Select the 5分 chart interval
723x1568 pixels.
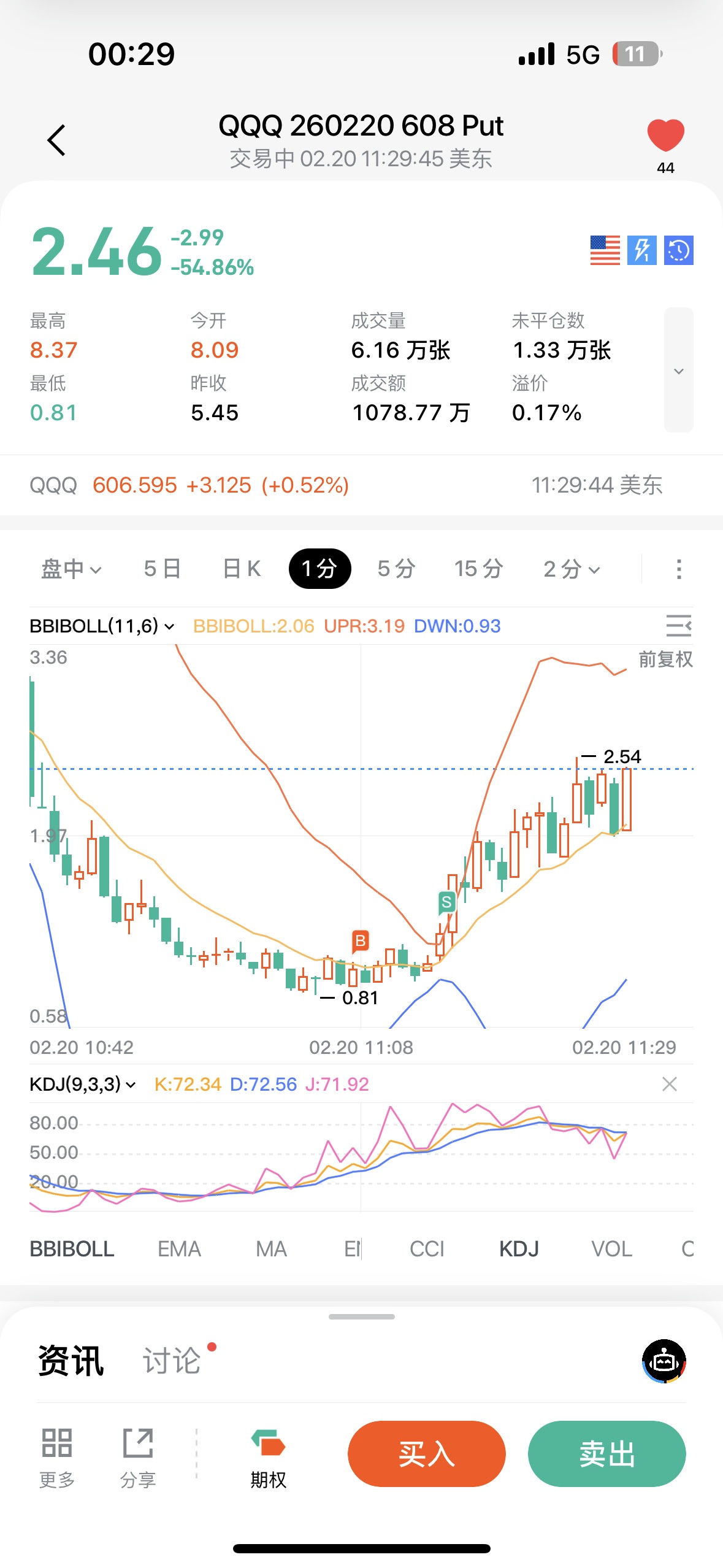396,569
